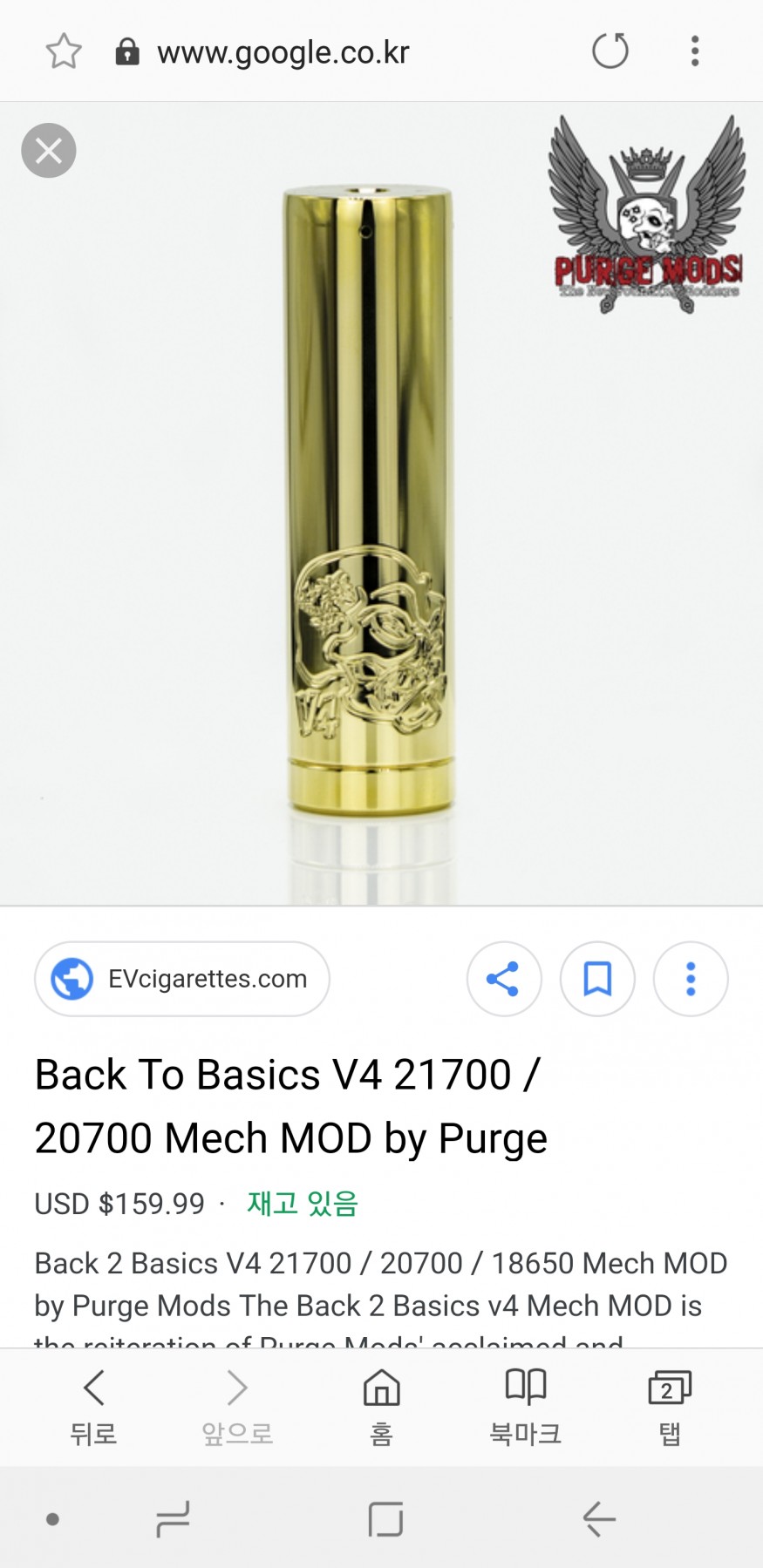Go to the browser home page (홈)
The width and height of the screenshot is (763, 1568).
(x=381, y=1405)
